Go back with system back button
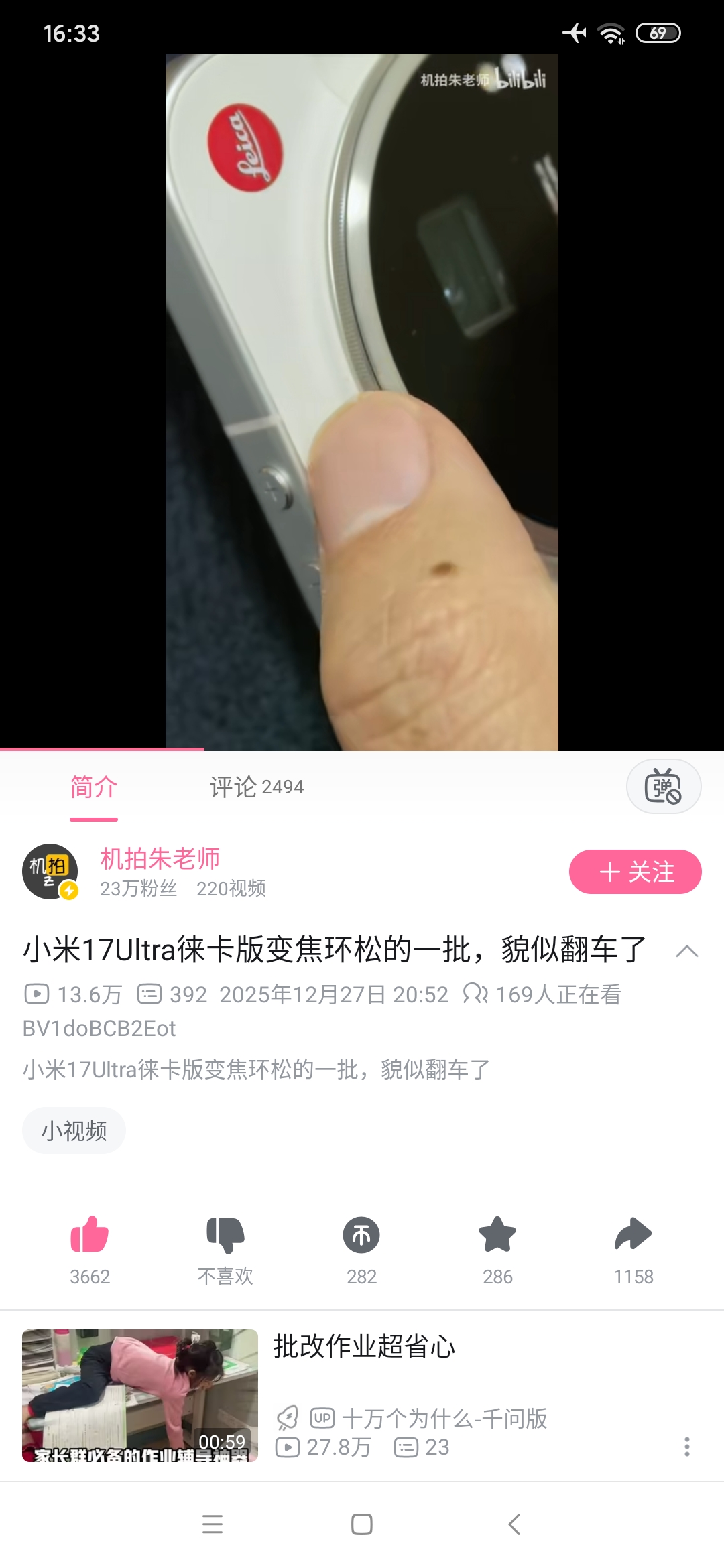 point(514,1524)
